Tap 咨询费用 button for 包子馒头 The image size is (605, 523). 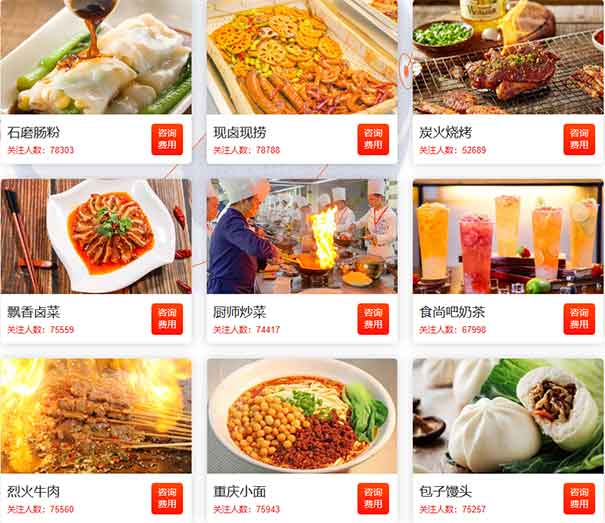[579, 498]
